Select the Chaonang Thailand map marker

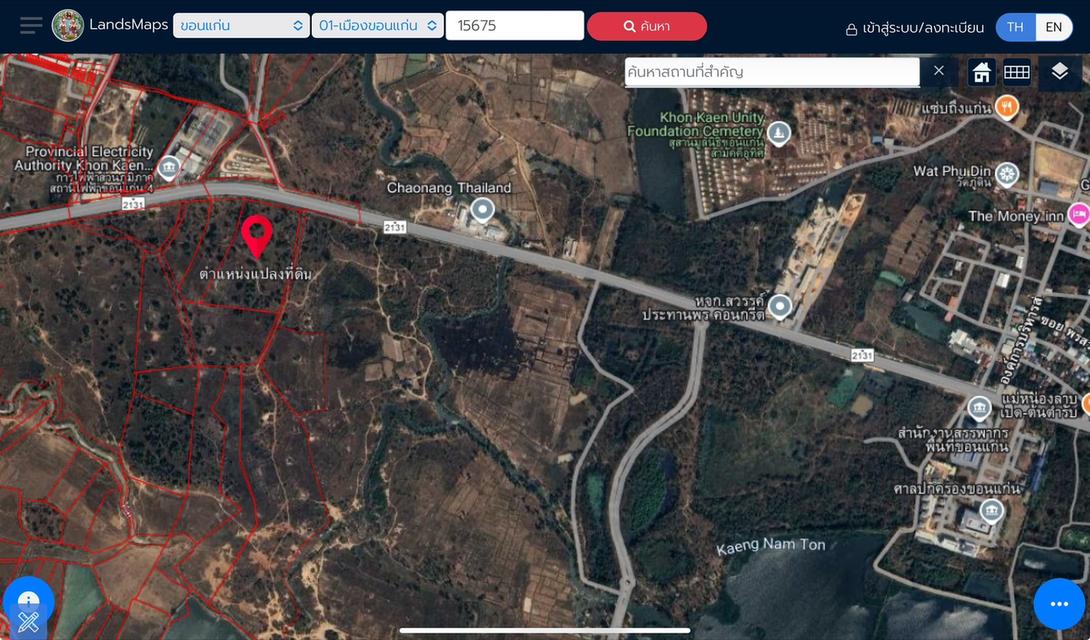(483, 210)
